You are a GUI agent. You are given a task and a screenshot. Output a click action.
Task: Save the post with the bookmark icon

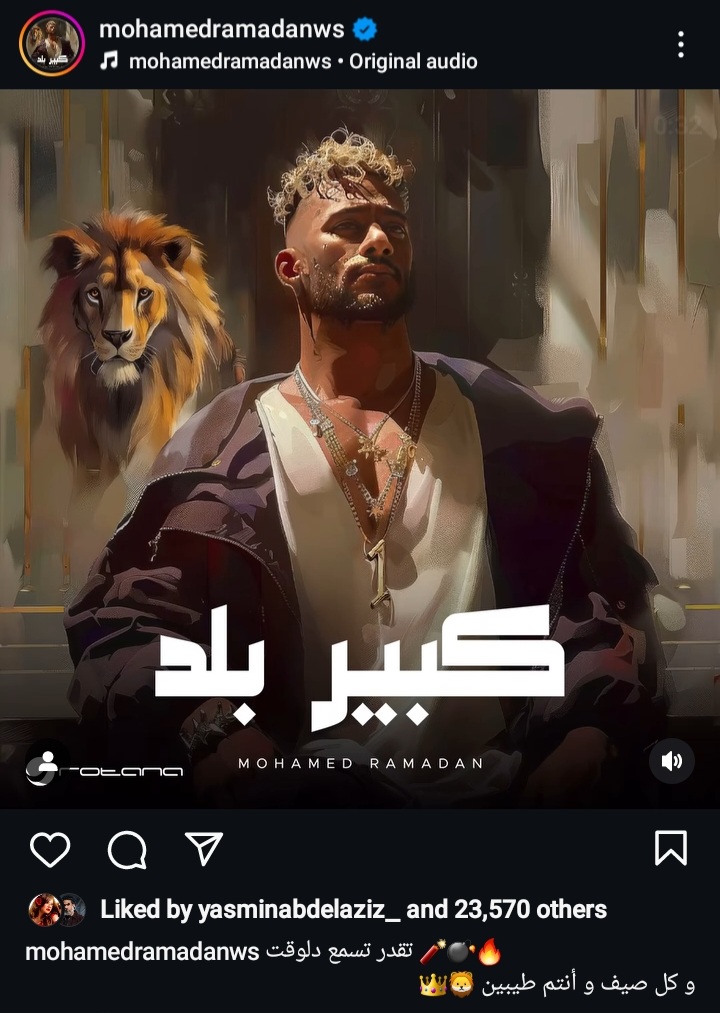(x=671, y=848)
